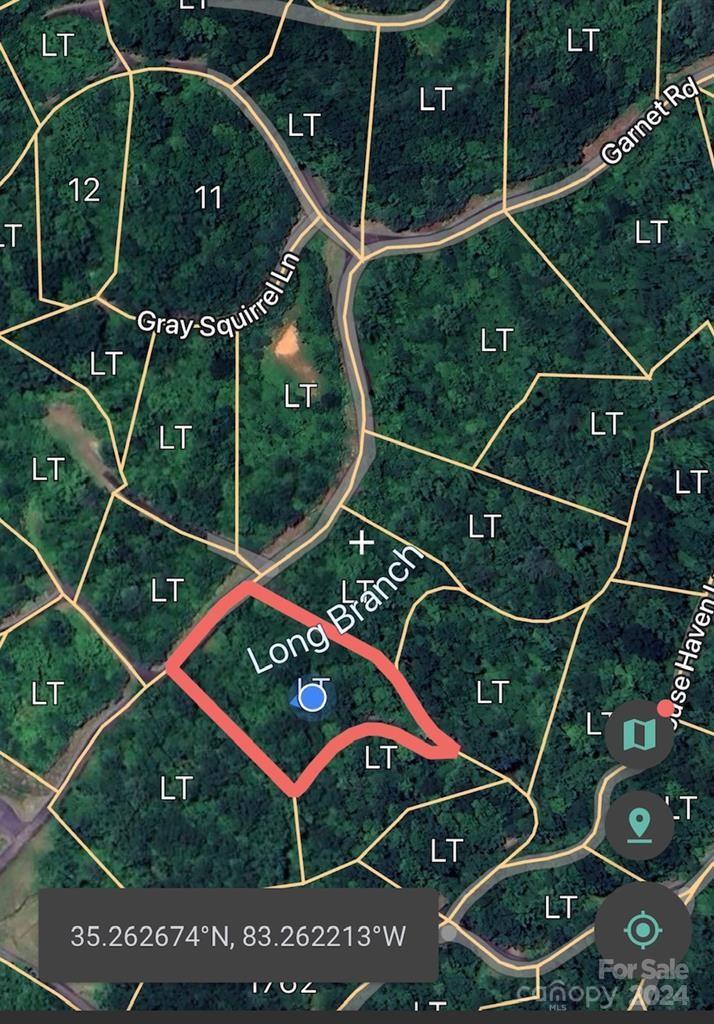Open the map layers button

(639, 734)
